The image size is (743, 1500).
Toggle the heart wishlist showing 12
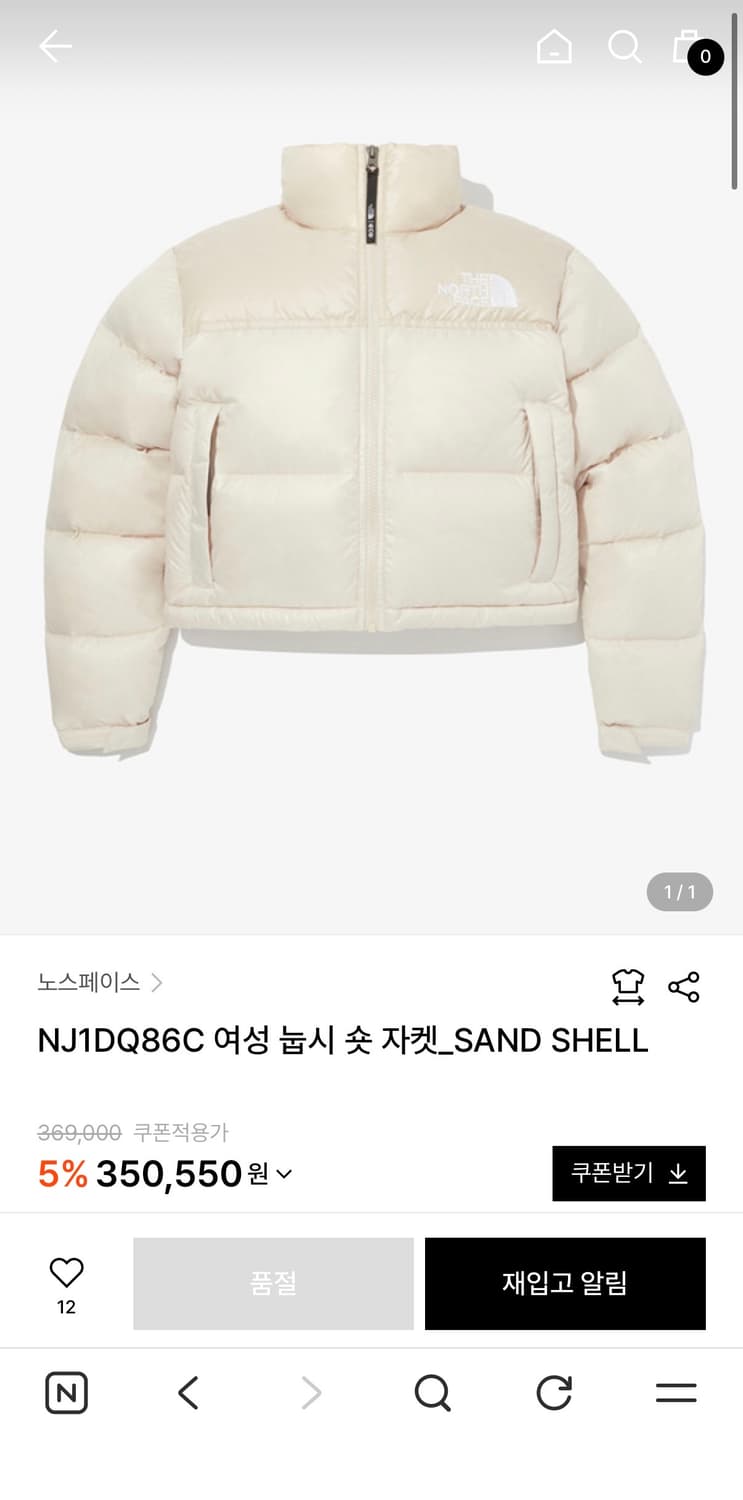[66, 1283]
